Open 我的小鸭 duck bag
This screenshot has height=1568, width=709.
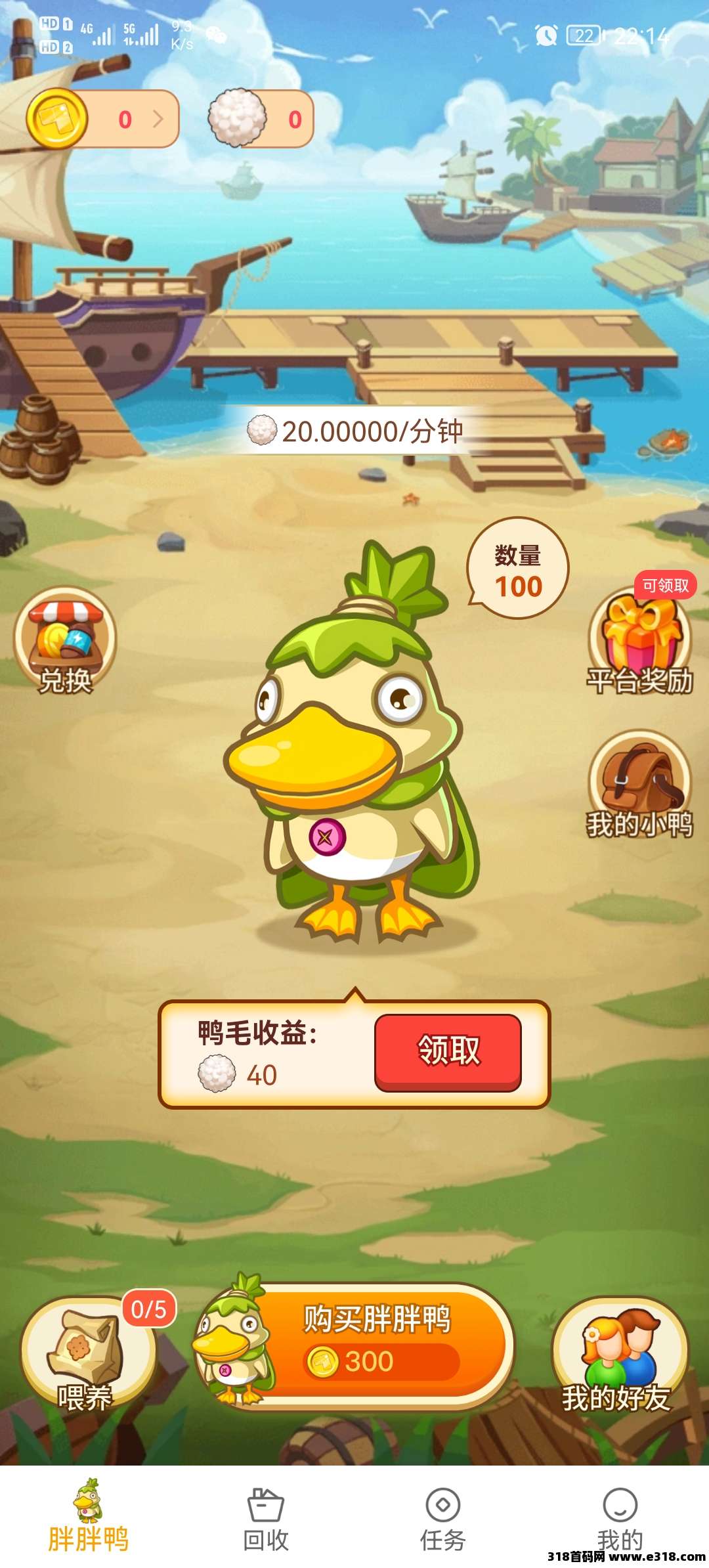pyautogui.click(x=640, y=785)
